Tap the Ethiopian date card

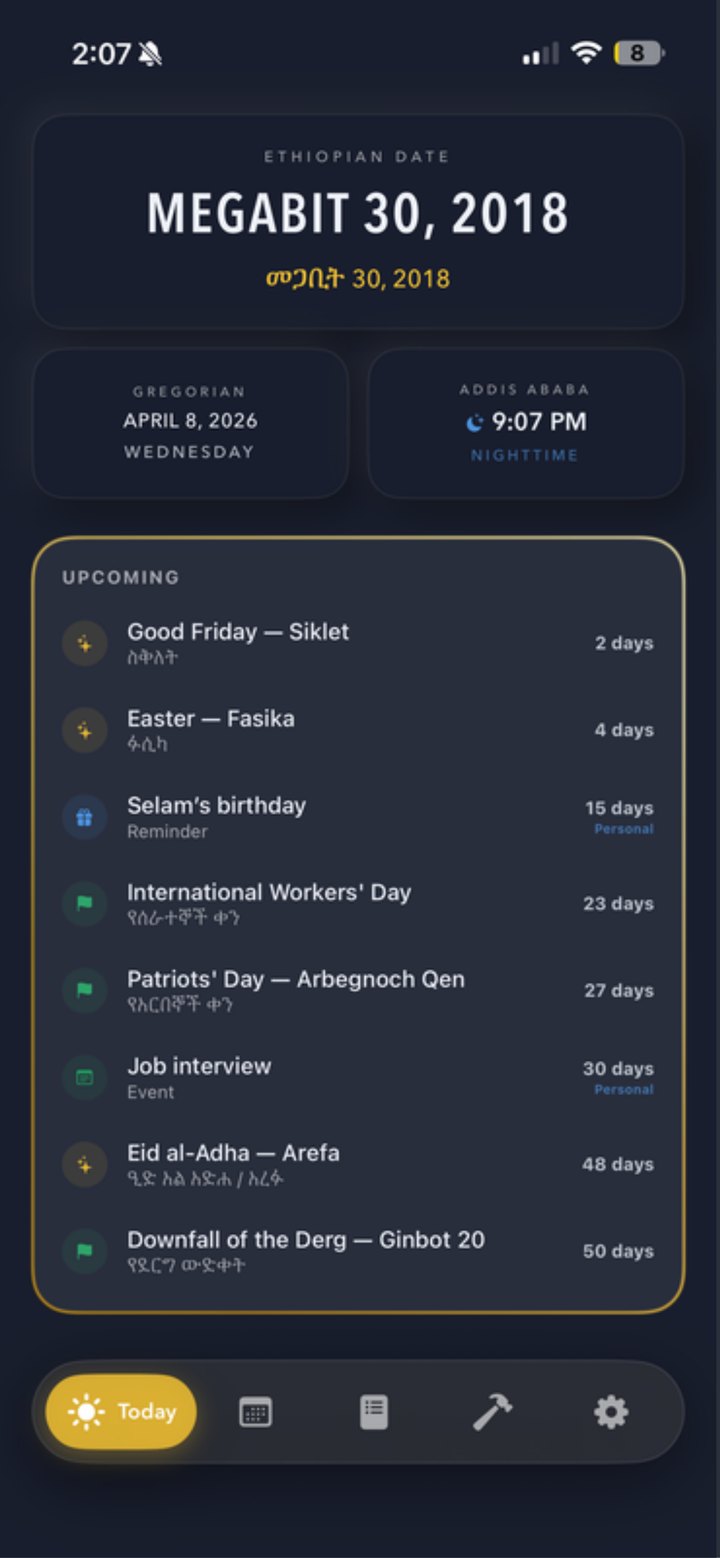pos(358,221)
